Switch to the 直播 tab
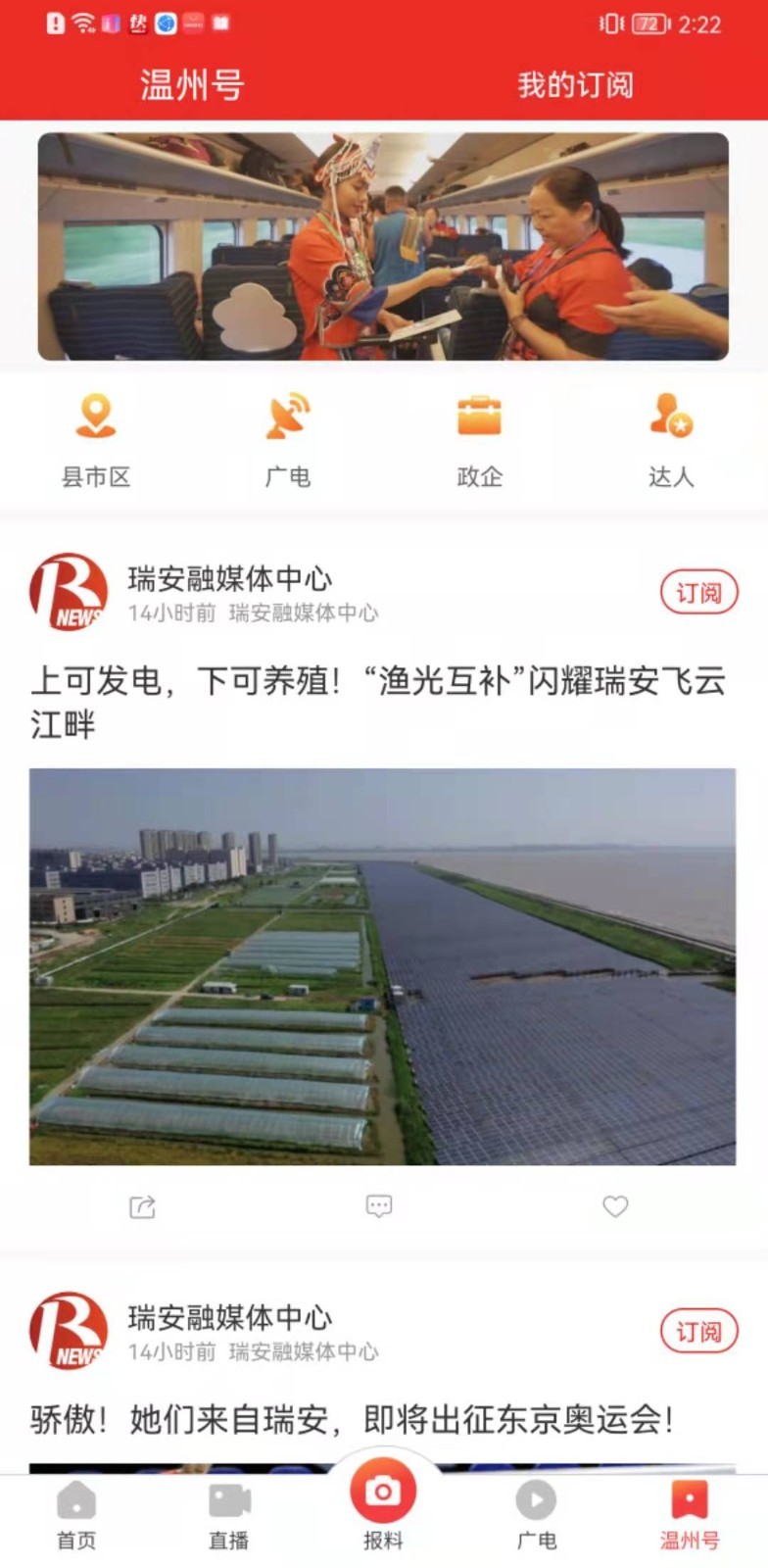The width and height of the screenshot is (768, 1568). (229, 1516)
